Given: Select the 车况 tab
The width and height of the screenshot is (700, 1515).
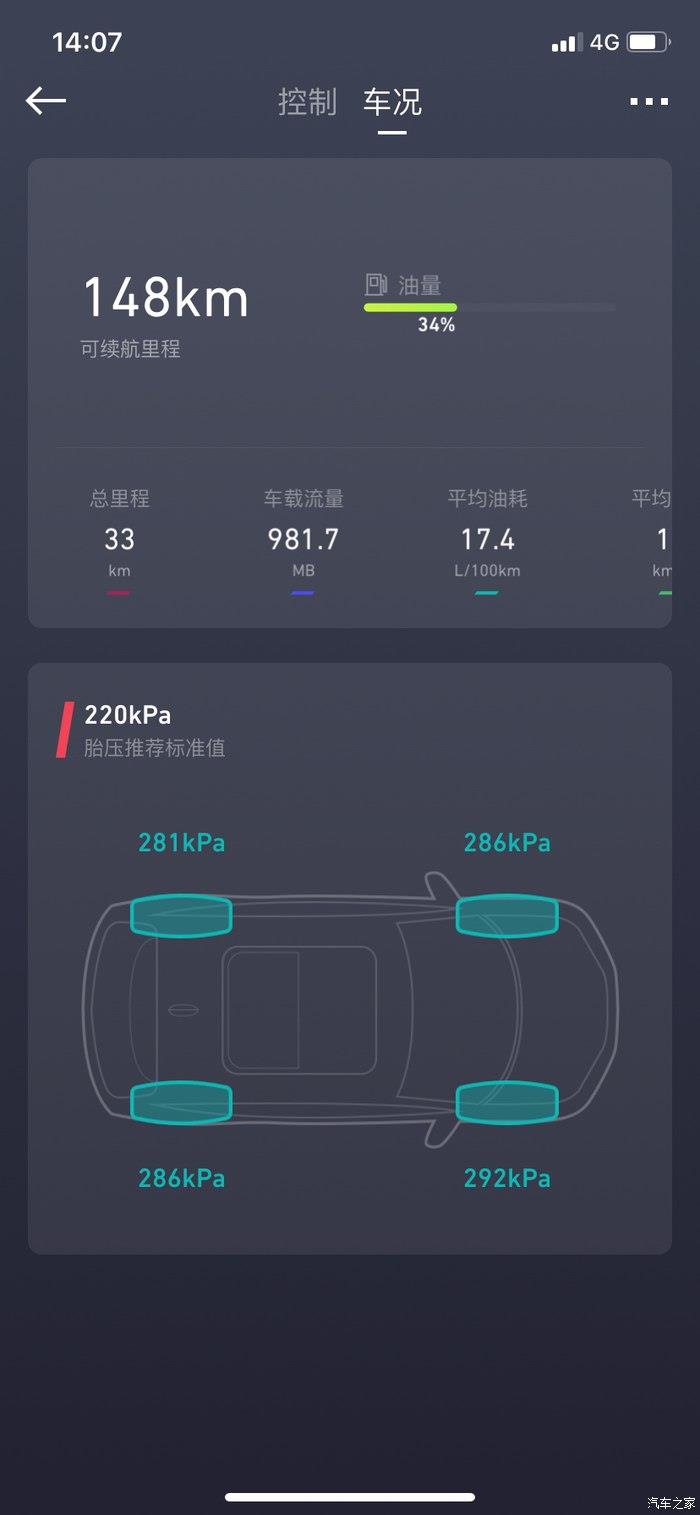Looking at the screenshot, I should (392, 102).
